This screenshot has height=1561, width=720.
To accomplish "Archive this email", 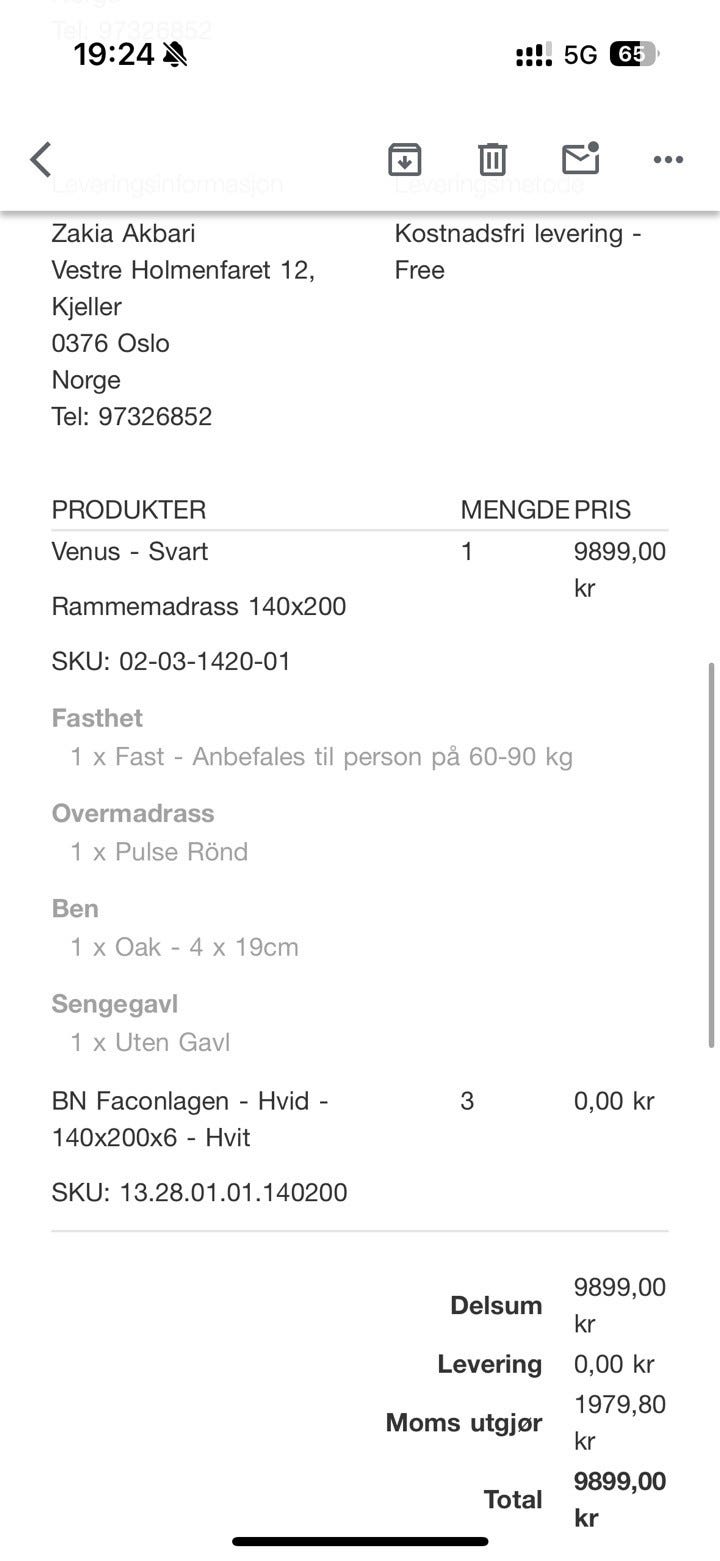I will tap(404, 159).
